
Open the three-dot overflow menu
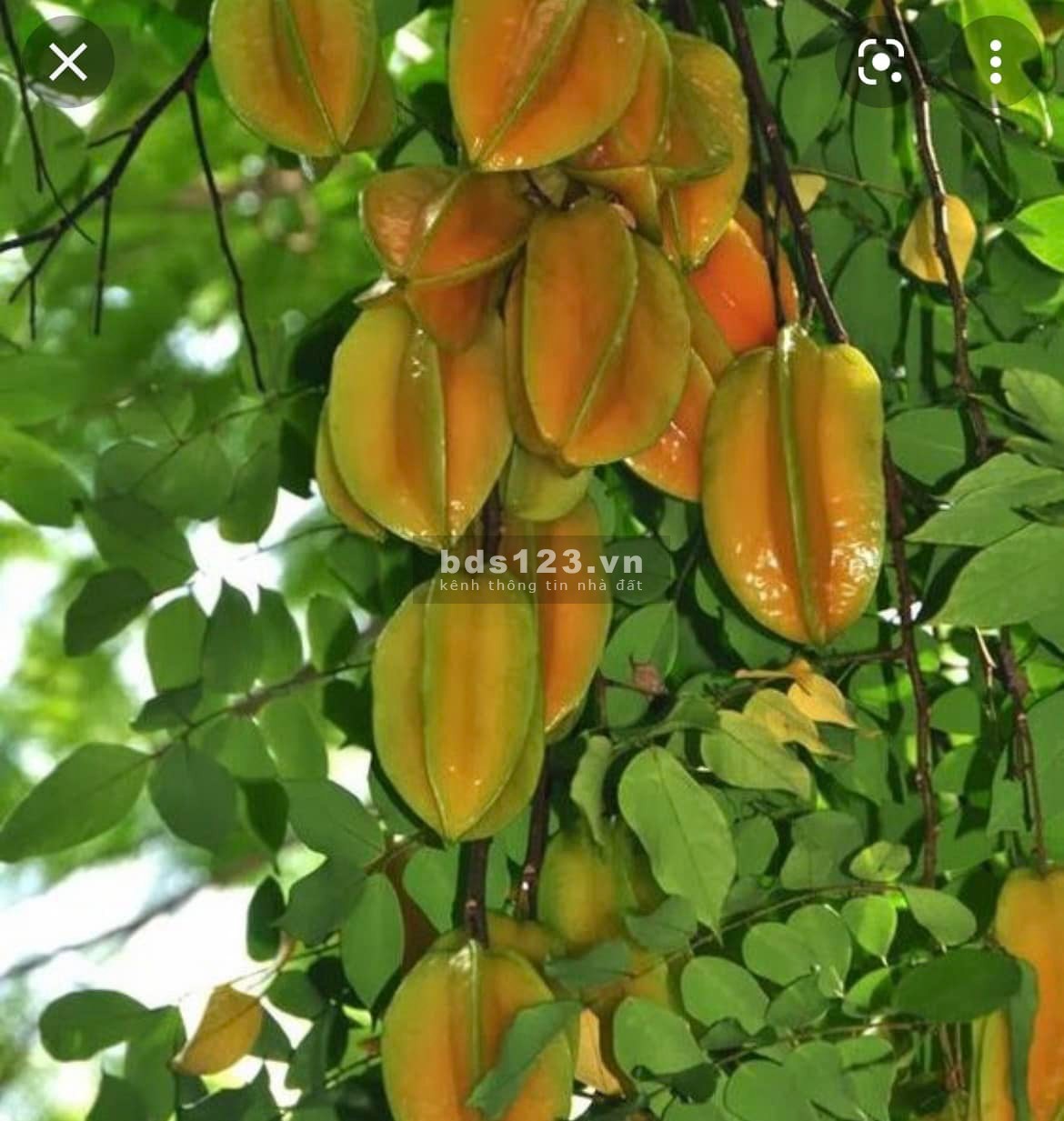pyautogui.click(x=996, y=62)
